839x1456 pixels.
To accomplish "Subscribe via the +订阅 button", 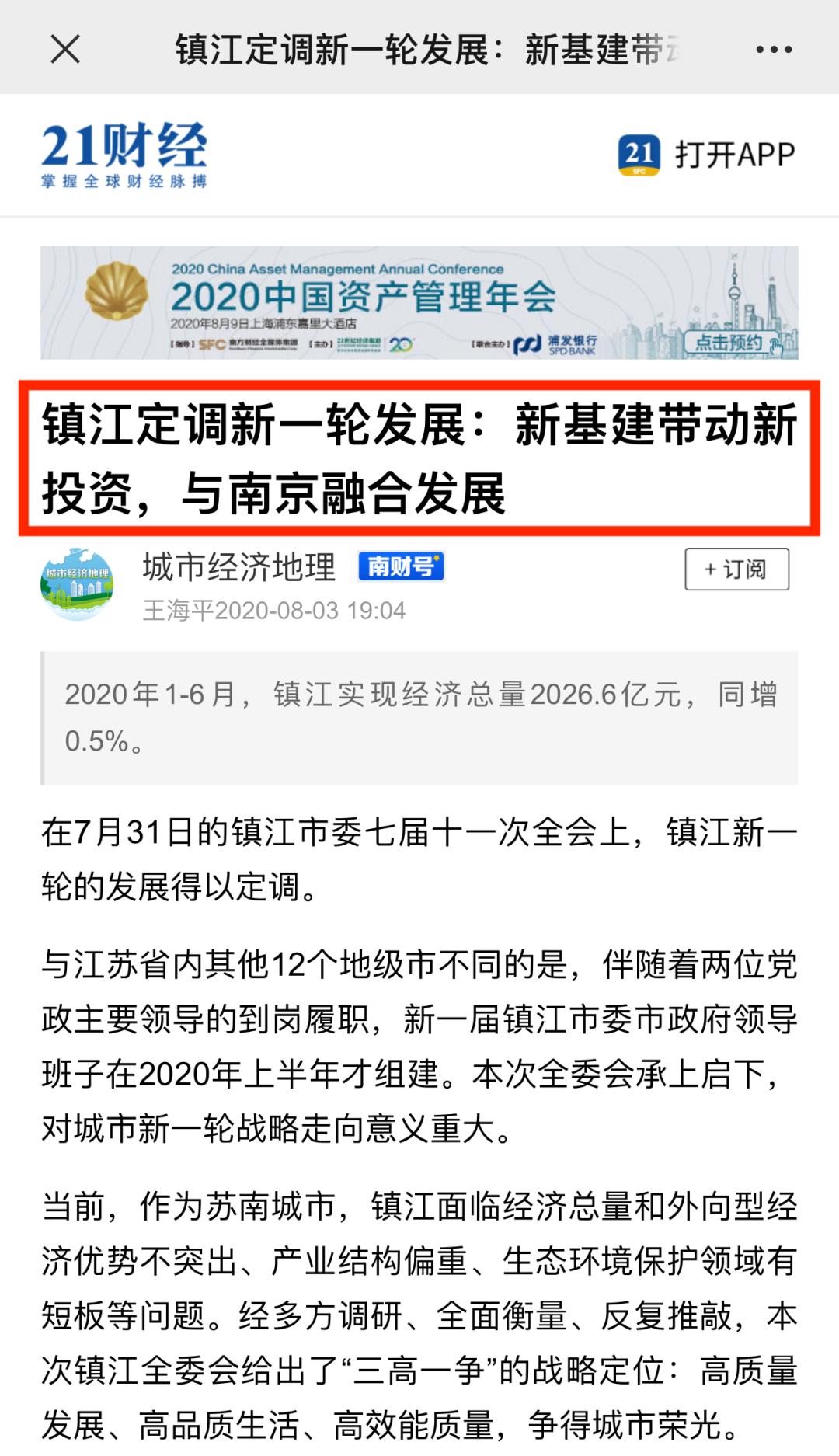I will point(736,569).
